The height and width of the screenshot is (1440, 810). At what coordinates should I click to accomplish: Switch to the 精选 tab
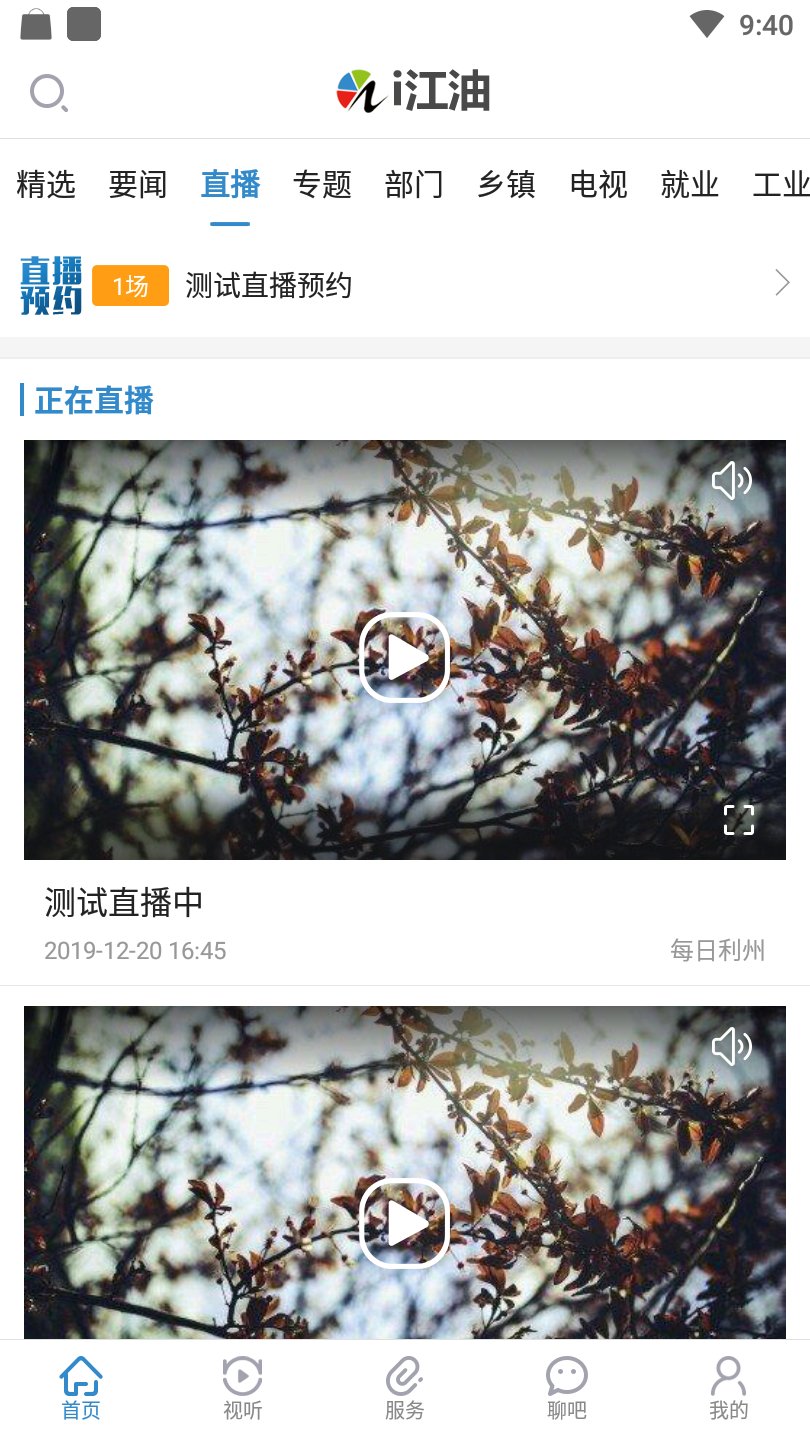click(x=46, y=185)
